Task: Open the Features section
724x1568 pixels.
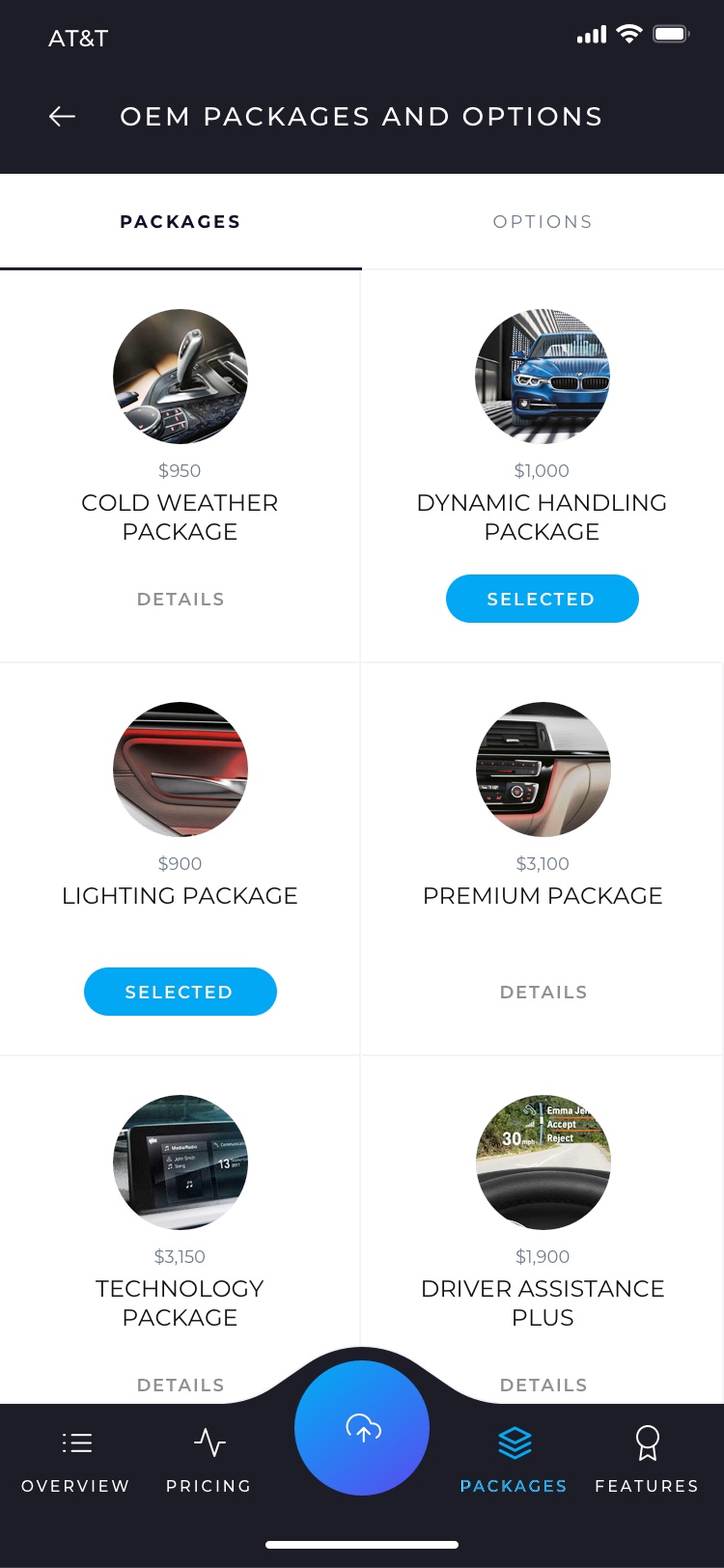Action: 647,1460
